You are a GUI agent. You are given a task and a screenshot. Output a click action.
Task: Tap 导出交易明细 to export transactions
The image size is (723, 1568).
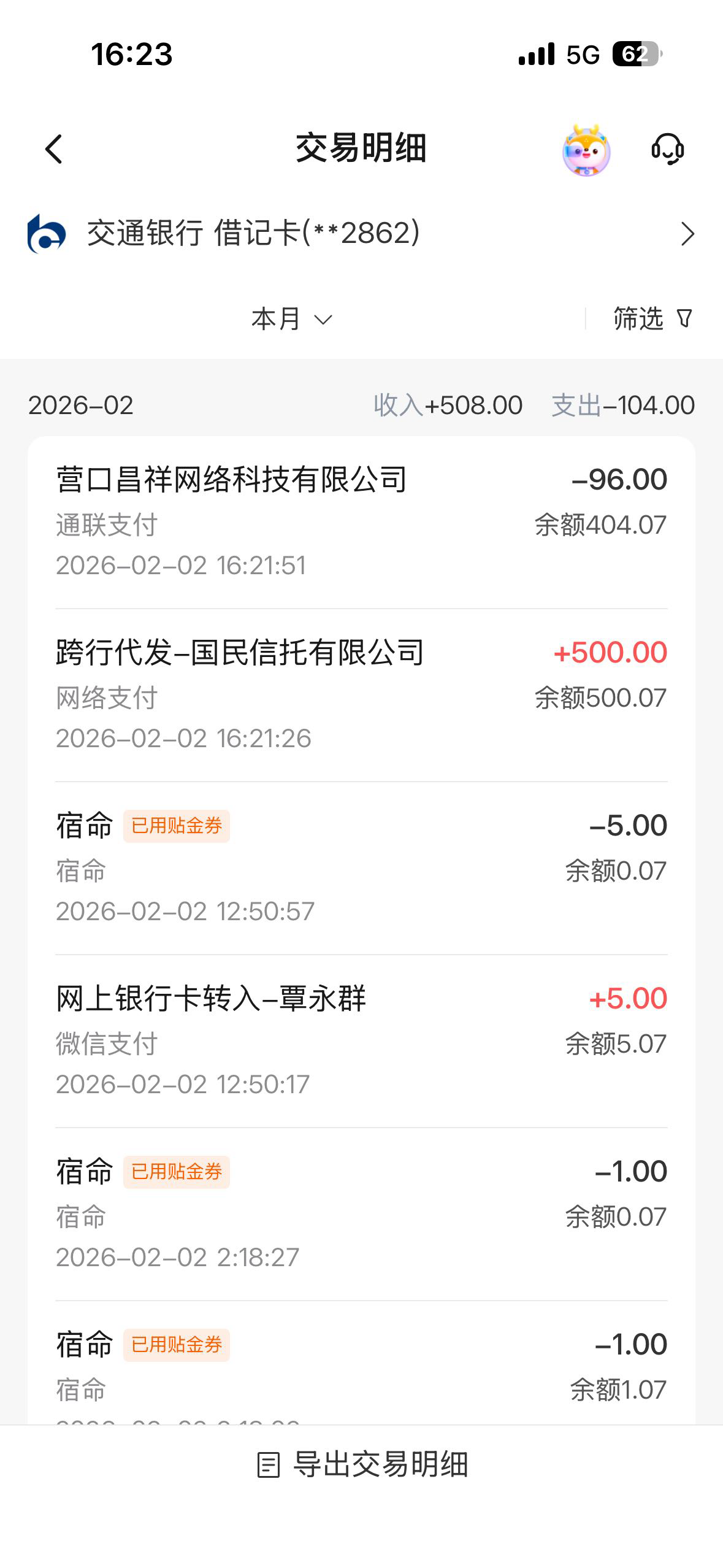point(362,1464)
